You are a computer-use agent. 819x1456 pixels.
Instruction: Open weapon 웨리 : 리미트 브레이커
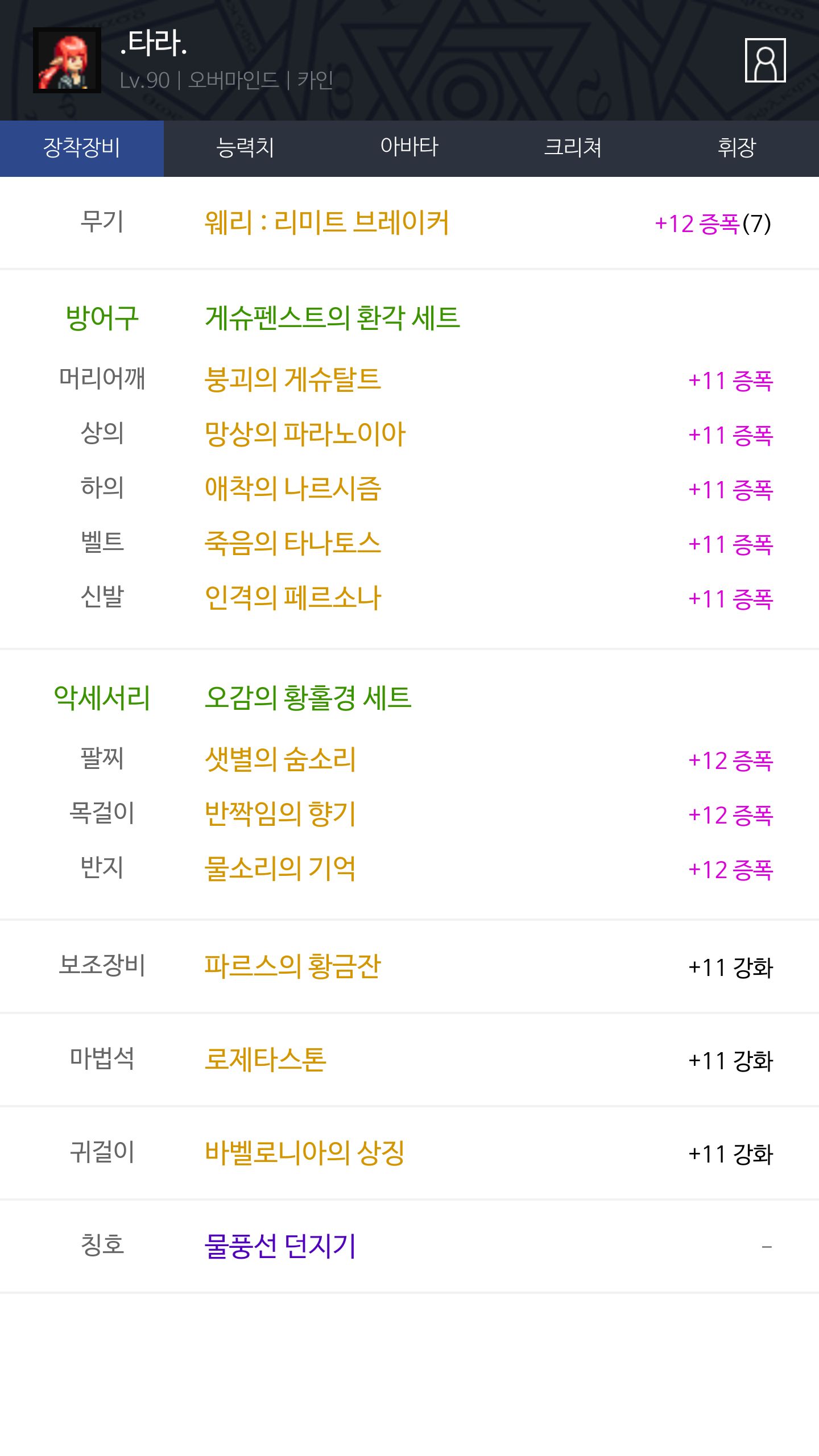(327, 222)
